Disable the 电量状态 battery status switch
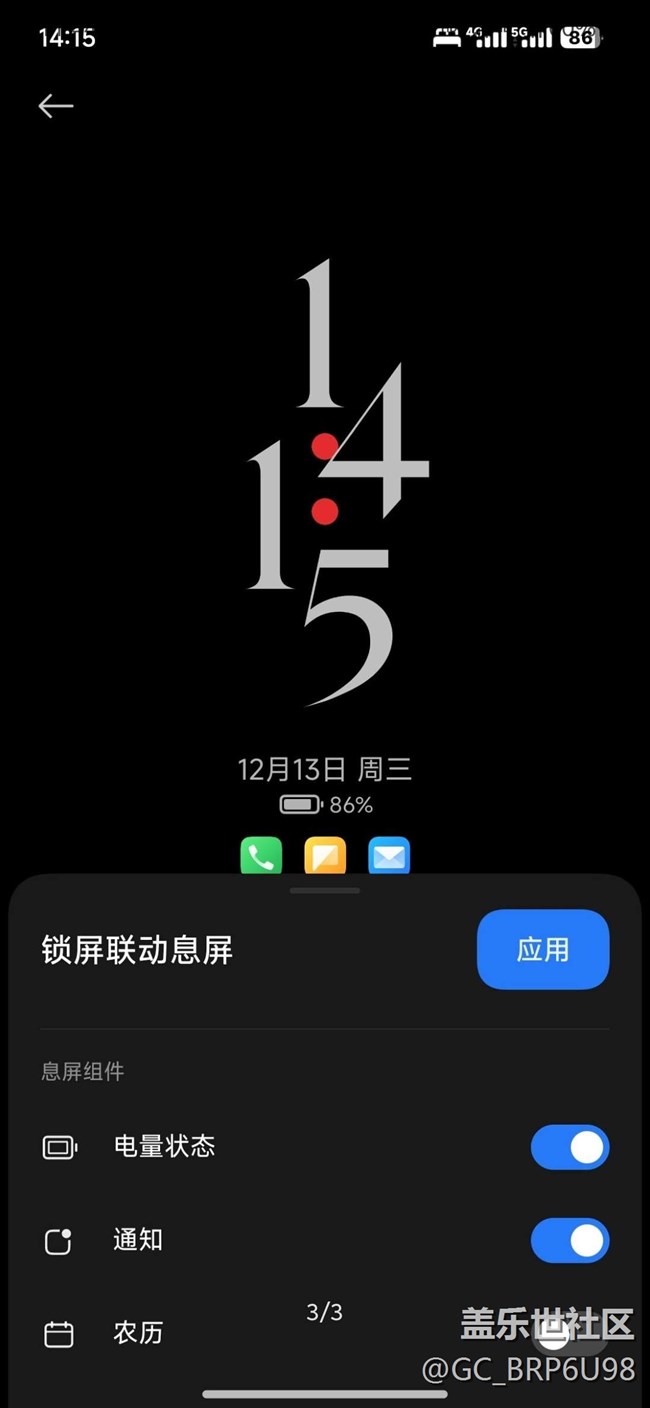Screen dimensions: 650x1408 (x=569, y=1147)
